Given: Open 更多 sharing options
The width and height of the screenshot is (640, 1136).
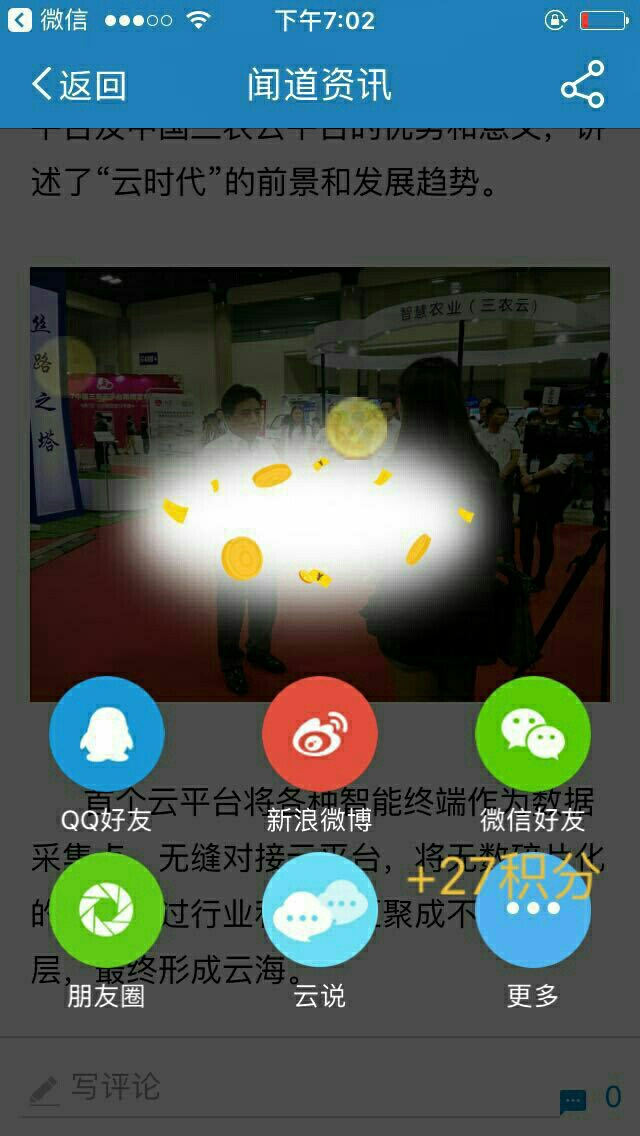Looking at the screenshot, I should 533,910.
